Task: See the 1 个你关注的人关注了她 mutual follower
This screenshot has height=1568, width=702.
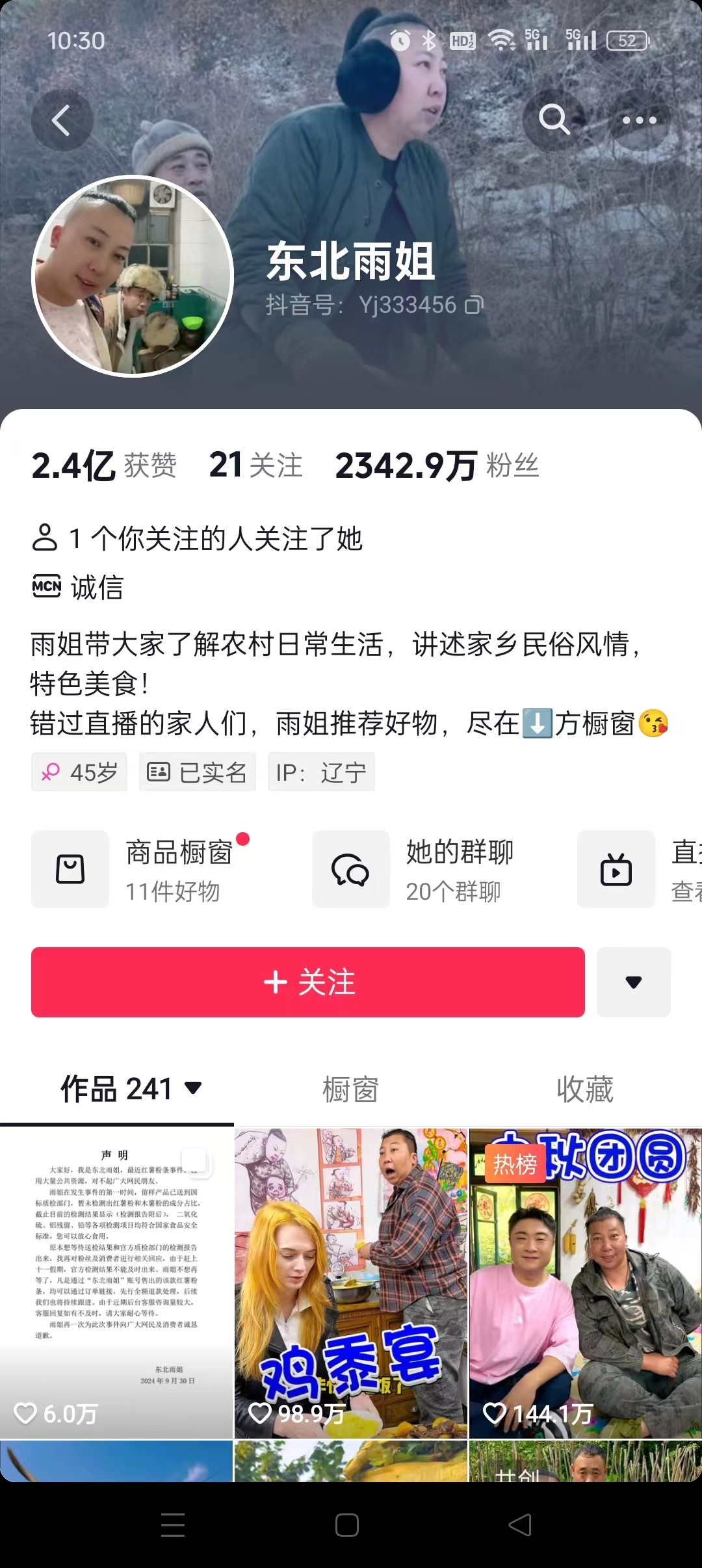Action: pyautogui.click(x=197, y=539)
